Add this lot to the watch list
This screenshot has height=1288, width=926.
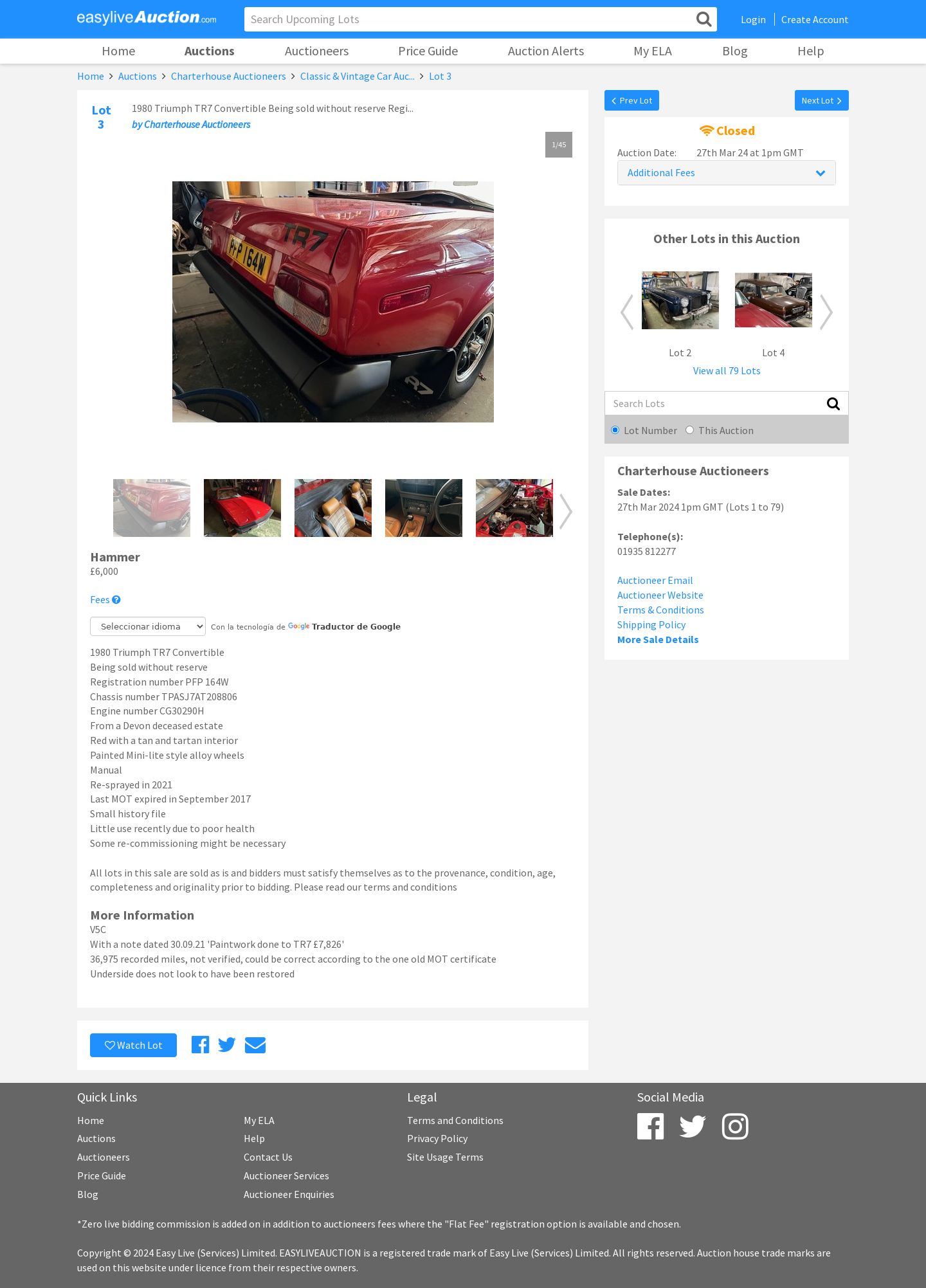(133, 1045)
